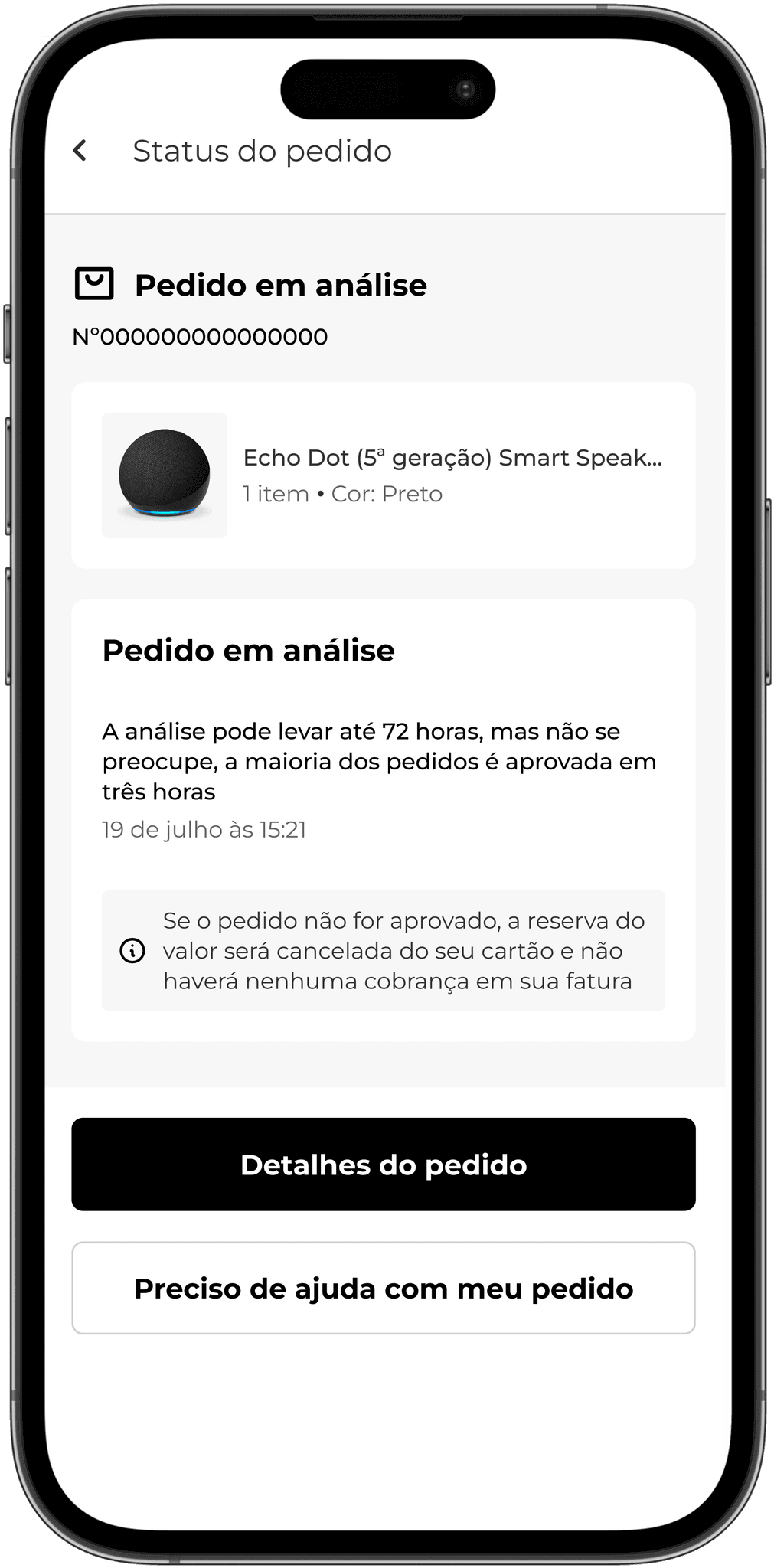This screenshot has width=774, height=1568.
Task: Select the Echo Dot product image
Action: point(165,475)
